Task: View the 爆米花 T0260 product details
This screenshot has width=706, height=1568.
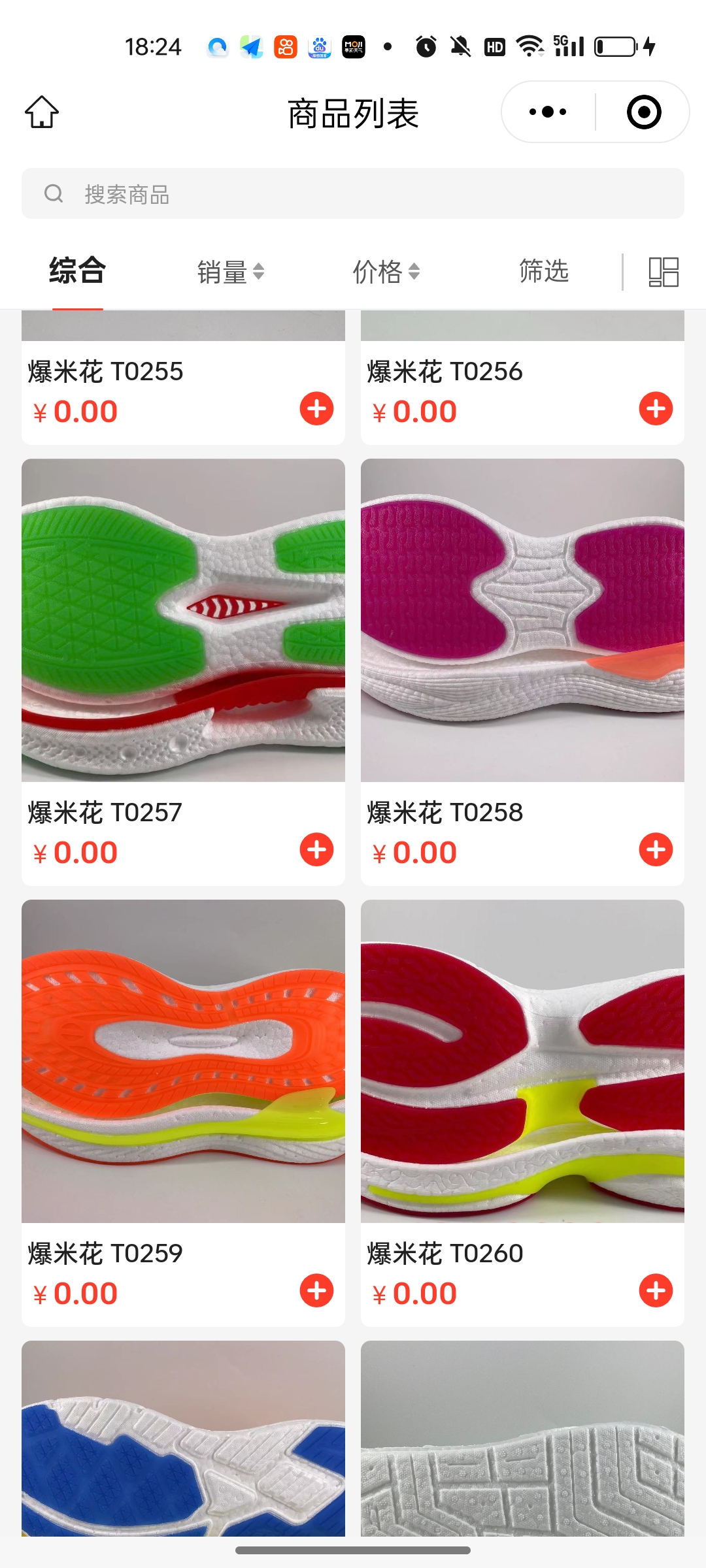Action: pyautogui.click(x=522, y=1062)
